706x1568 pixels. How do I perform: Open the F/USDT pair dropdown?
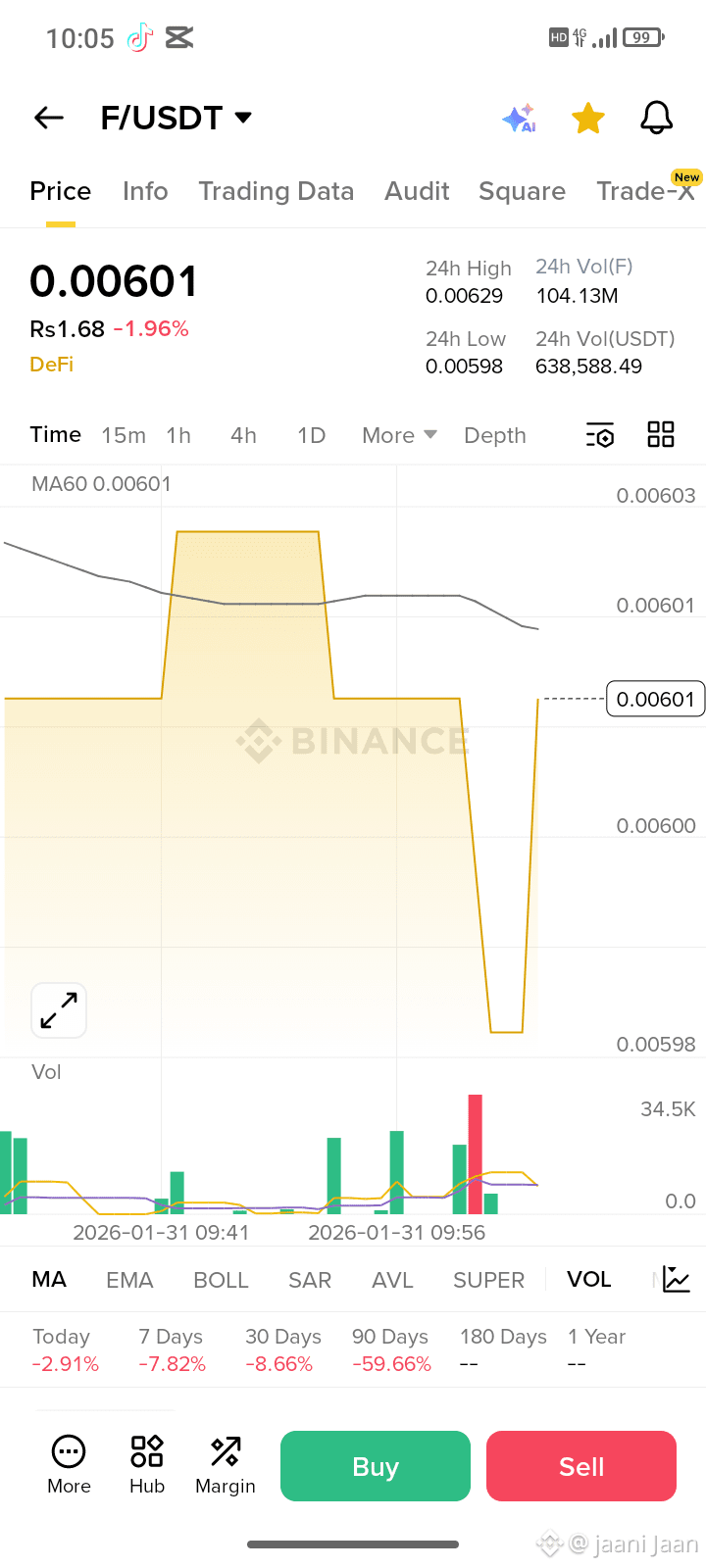point(176,118)
